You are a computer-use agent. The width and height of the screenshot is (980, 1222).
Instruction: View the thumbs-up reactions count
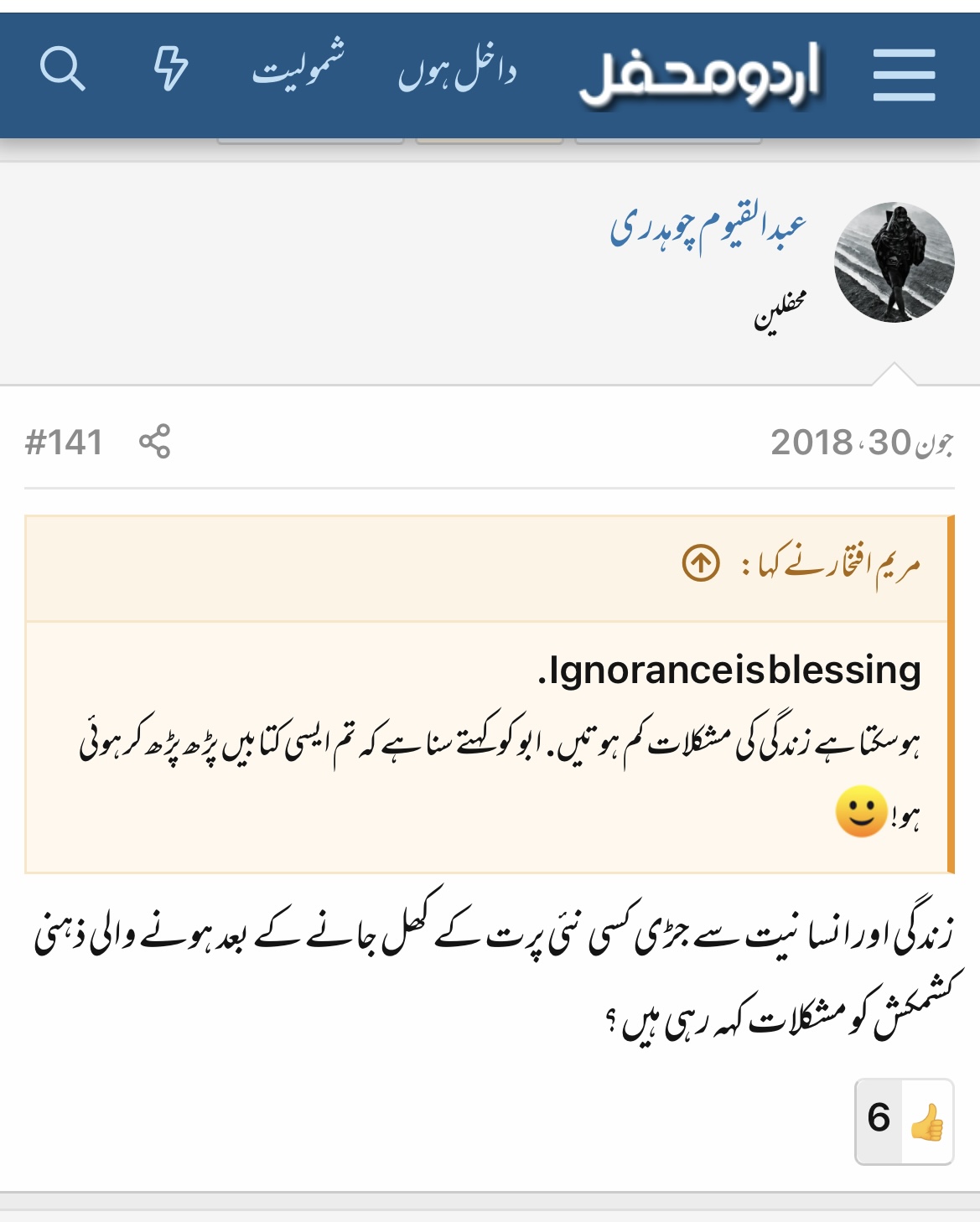[x=904, y=1121]
